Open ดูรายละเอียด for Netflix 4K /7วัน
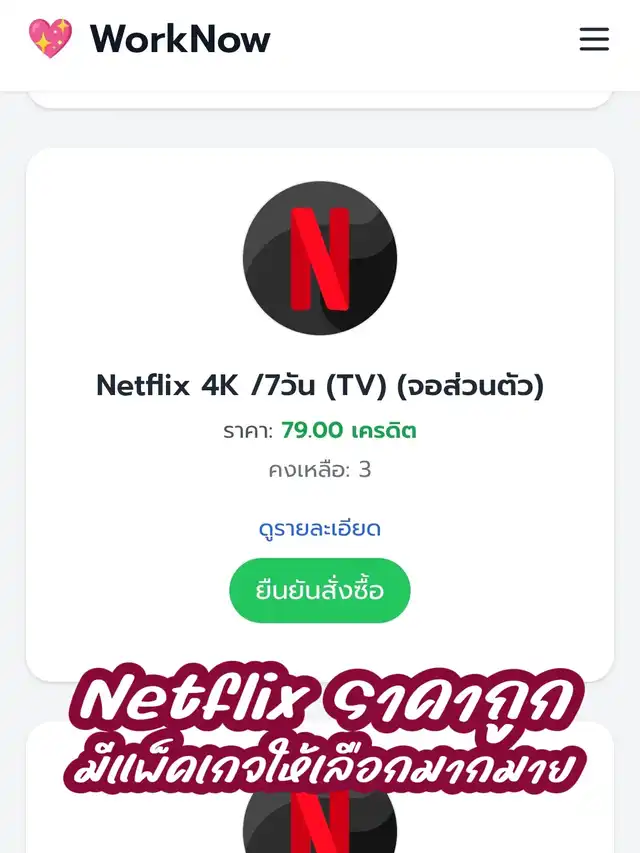Image resolution: width=640 pixels, height=853 pixels. coord(320,528)
